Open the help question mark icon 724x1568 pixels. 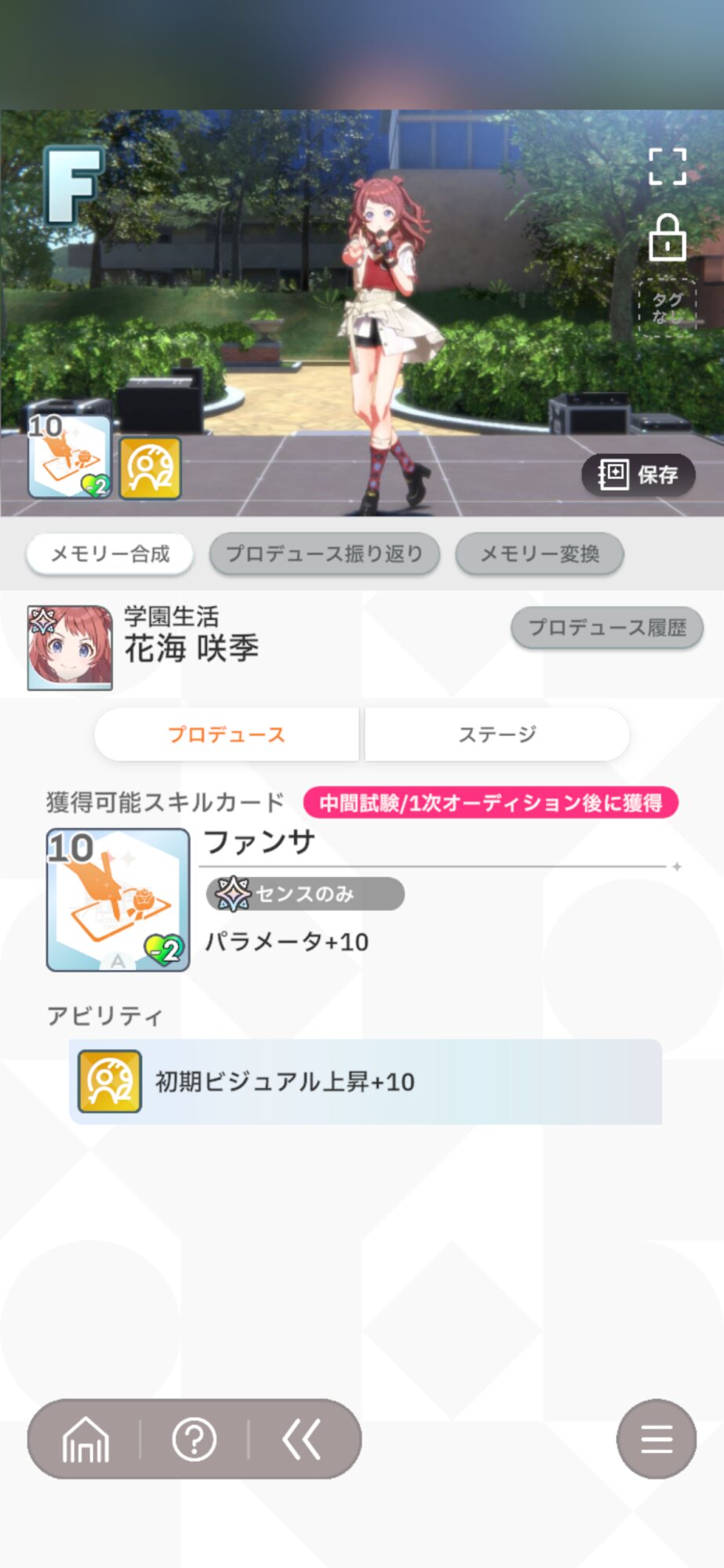tap(195, 1439)
